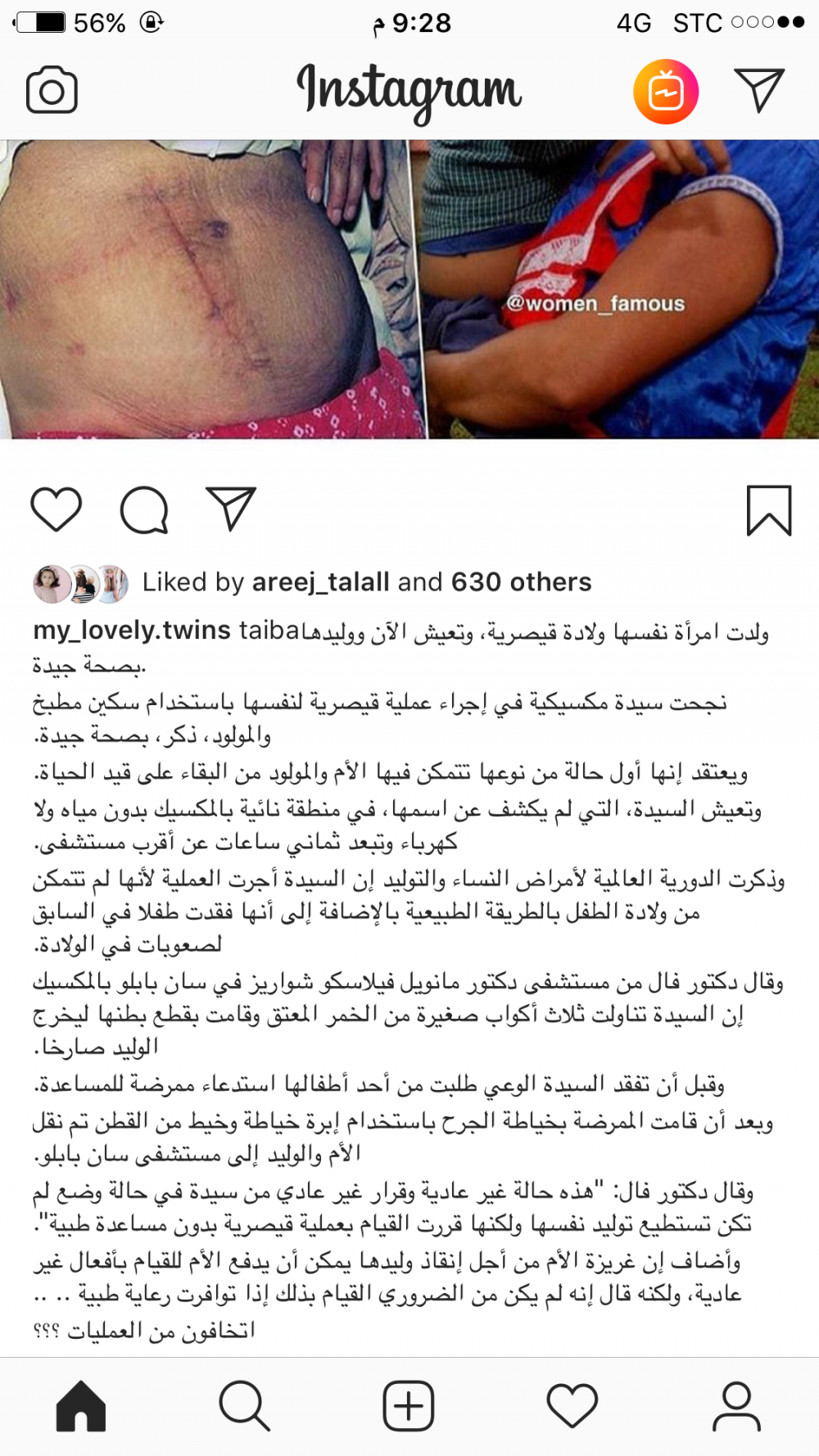
Task: Open areej_talall's profile from likes
Action: coord(320,582)
